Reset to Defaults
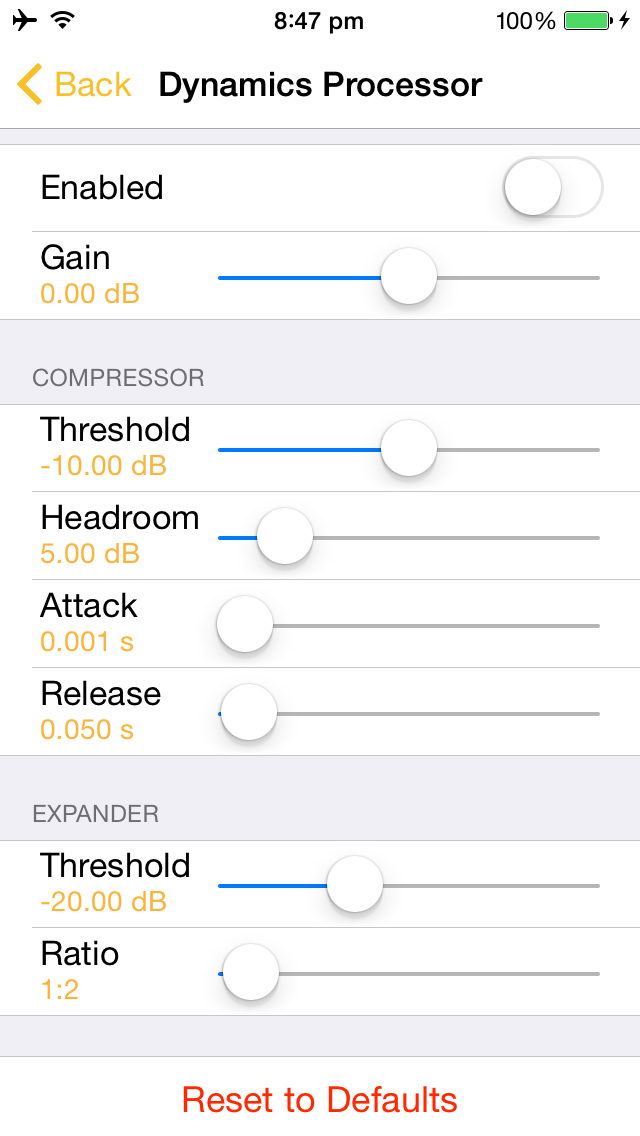This screenshot has height=1136, width=640. [x=320, y=1099]
